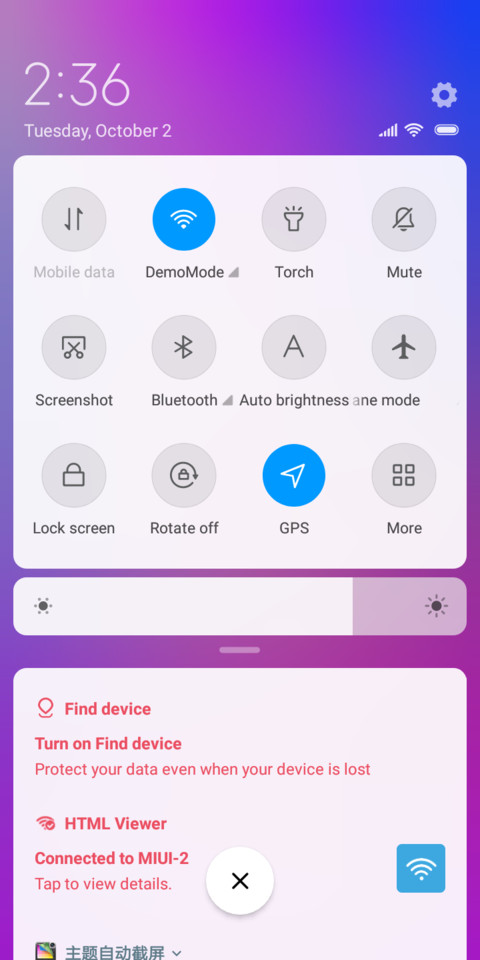The width and height of the screenshot is (480, 960).
Task: Take a Screenshot from quick settings
Action: pos(73,347)
